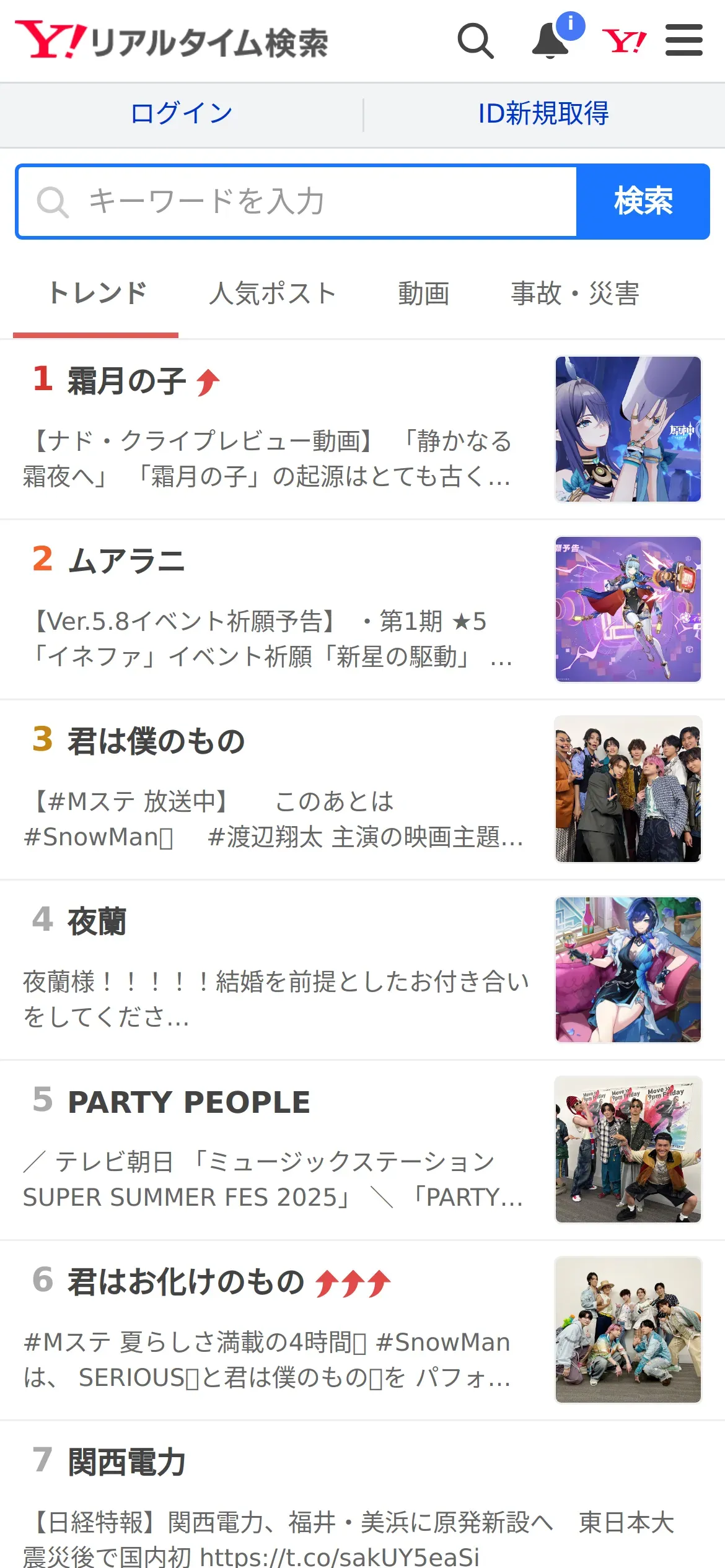Image resolution: width=725 pixels, height=1568 pixels.
Task: Go to the Yahoo! リアルタイム検索 home logo
Action: 172,41
